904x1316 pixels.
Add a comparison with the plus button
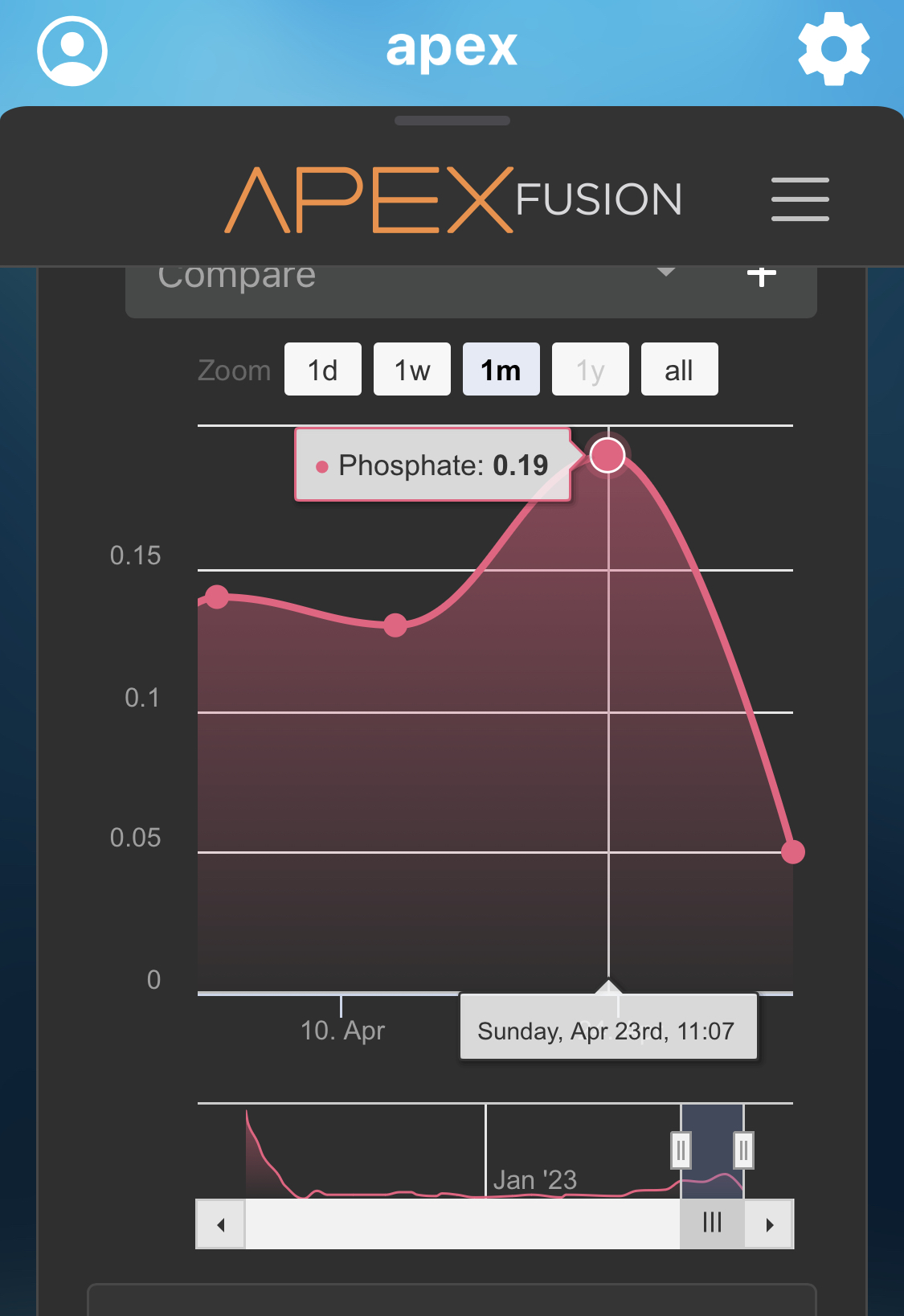coord(761,276)
